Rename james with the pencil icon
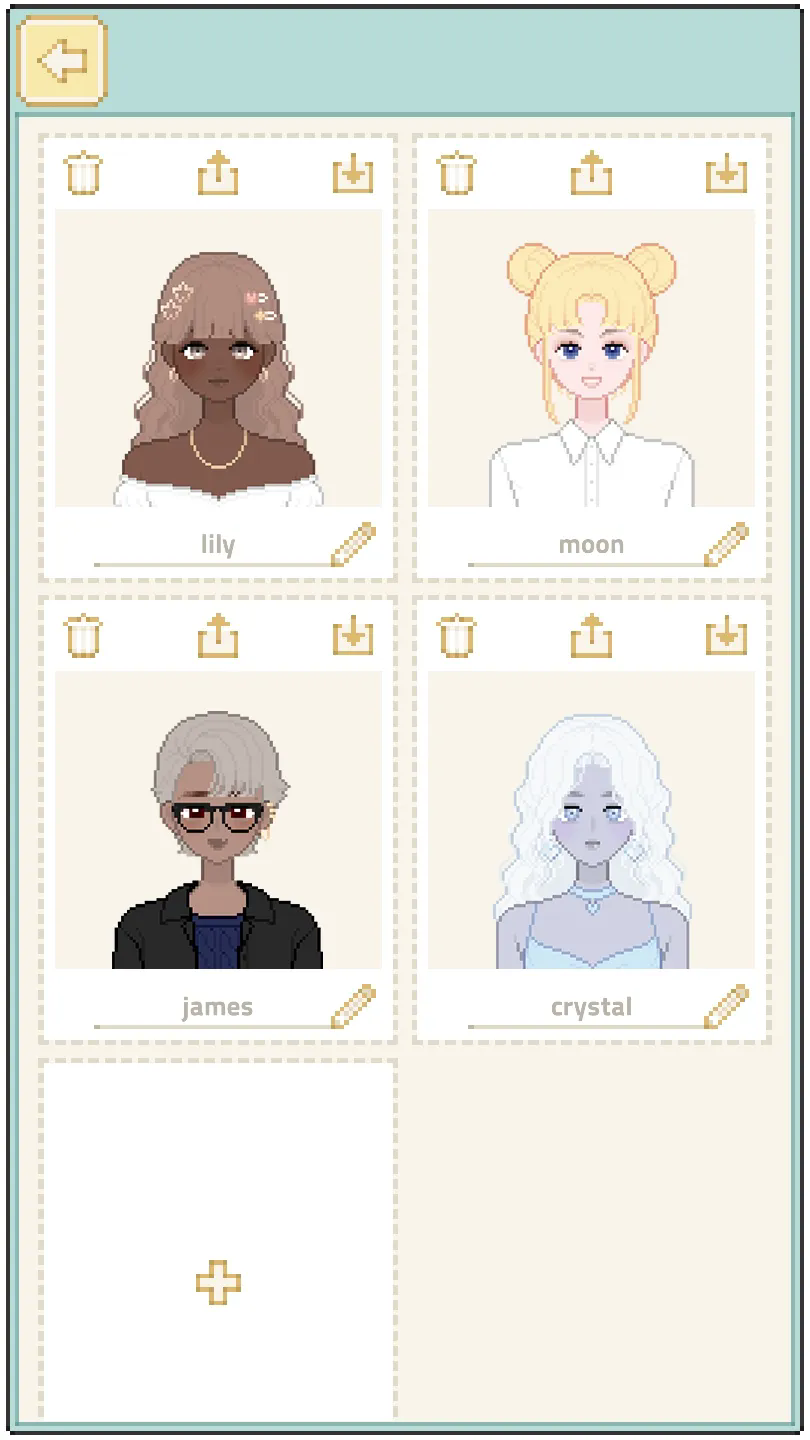810x1440 pixels. pos(353,1007)
